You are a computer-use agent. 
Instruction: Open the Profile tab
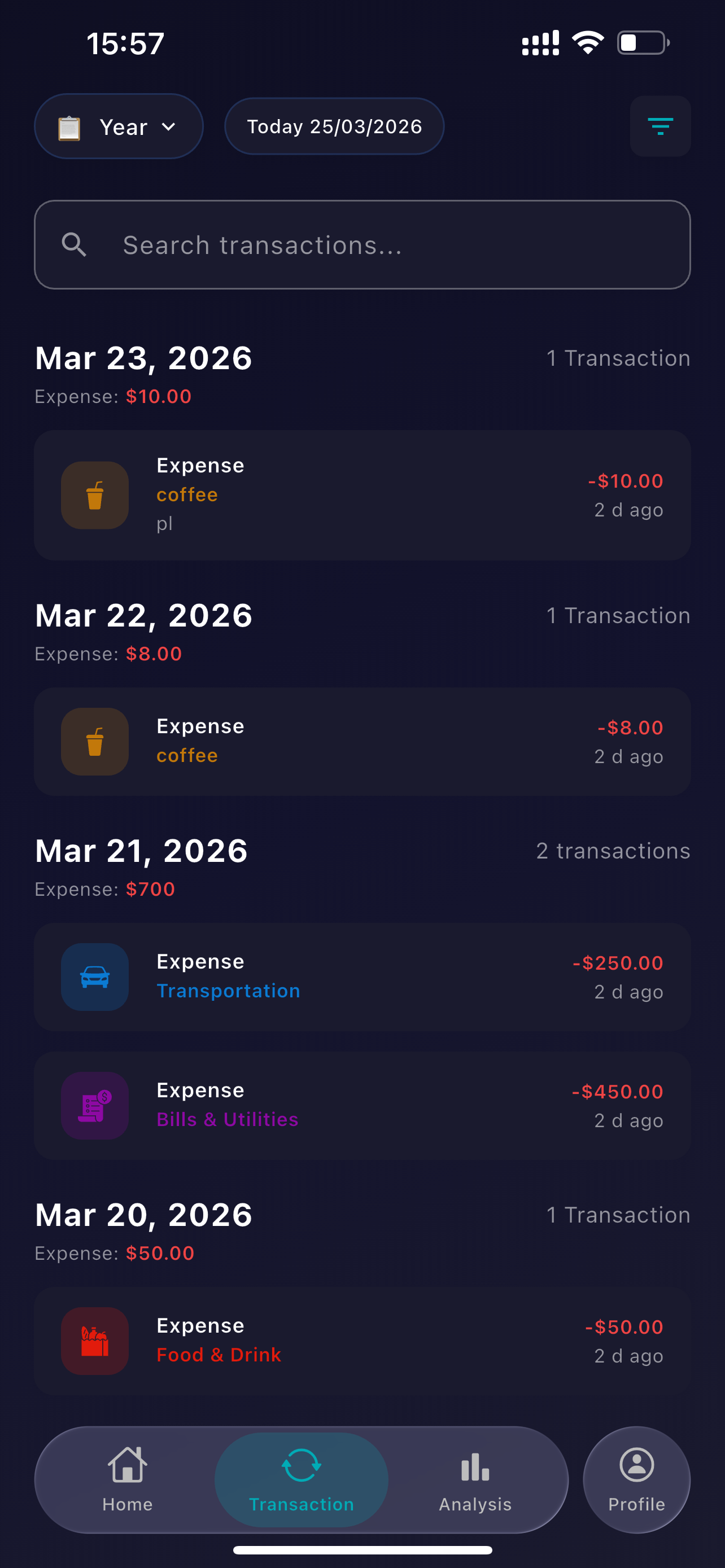click(636, 1479)
